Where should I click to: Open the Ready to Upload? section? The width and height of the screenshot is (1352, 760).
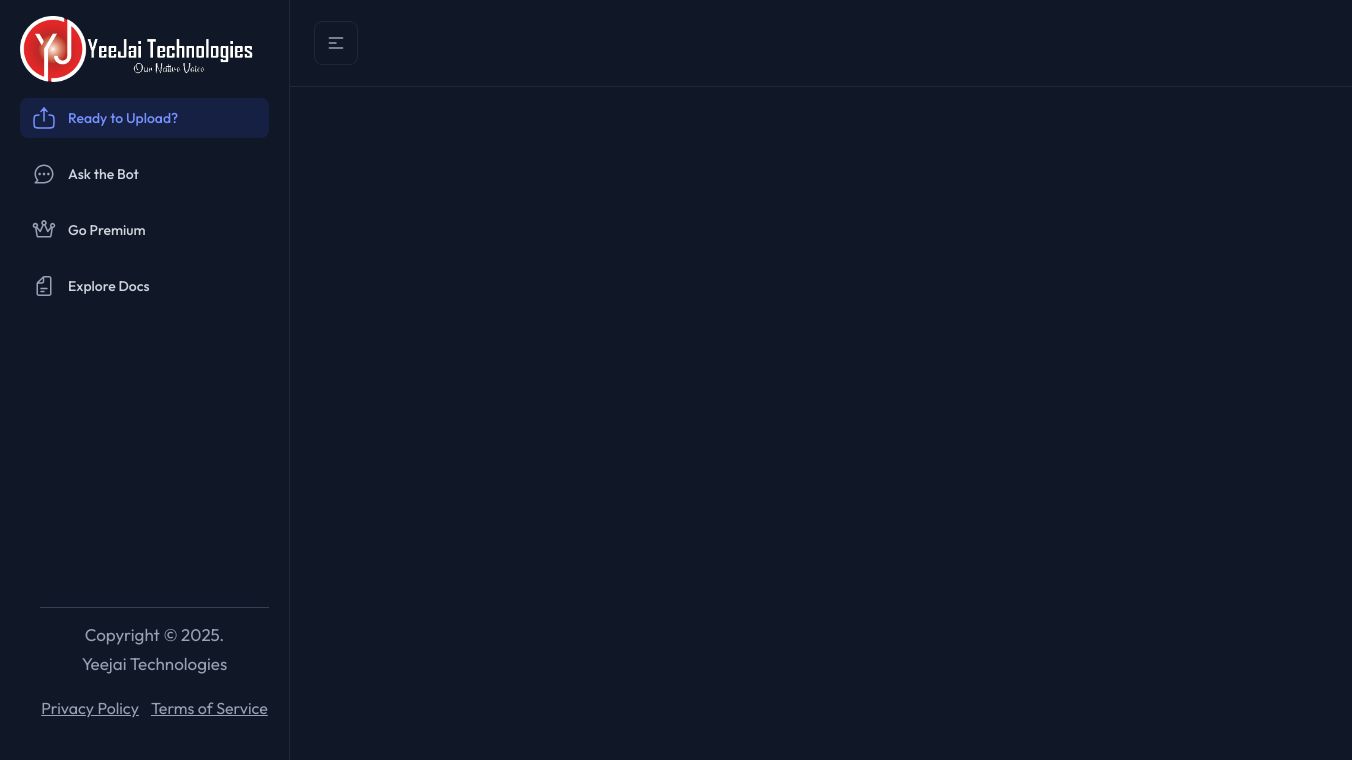tap(144, 118)
